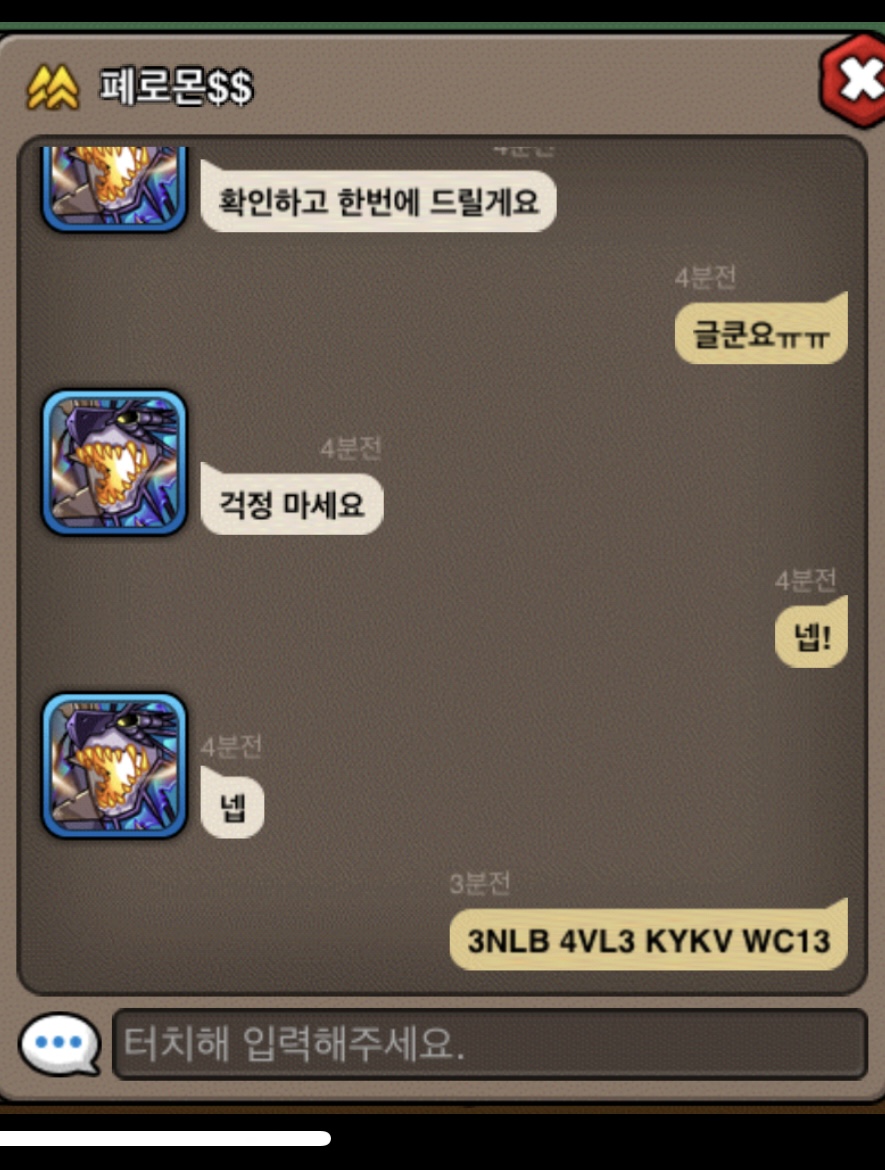This screenshot has width=885, height=1170.
Task: Open the speech bubble chat icon
Action: [60, 1044]
